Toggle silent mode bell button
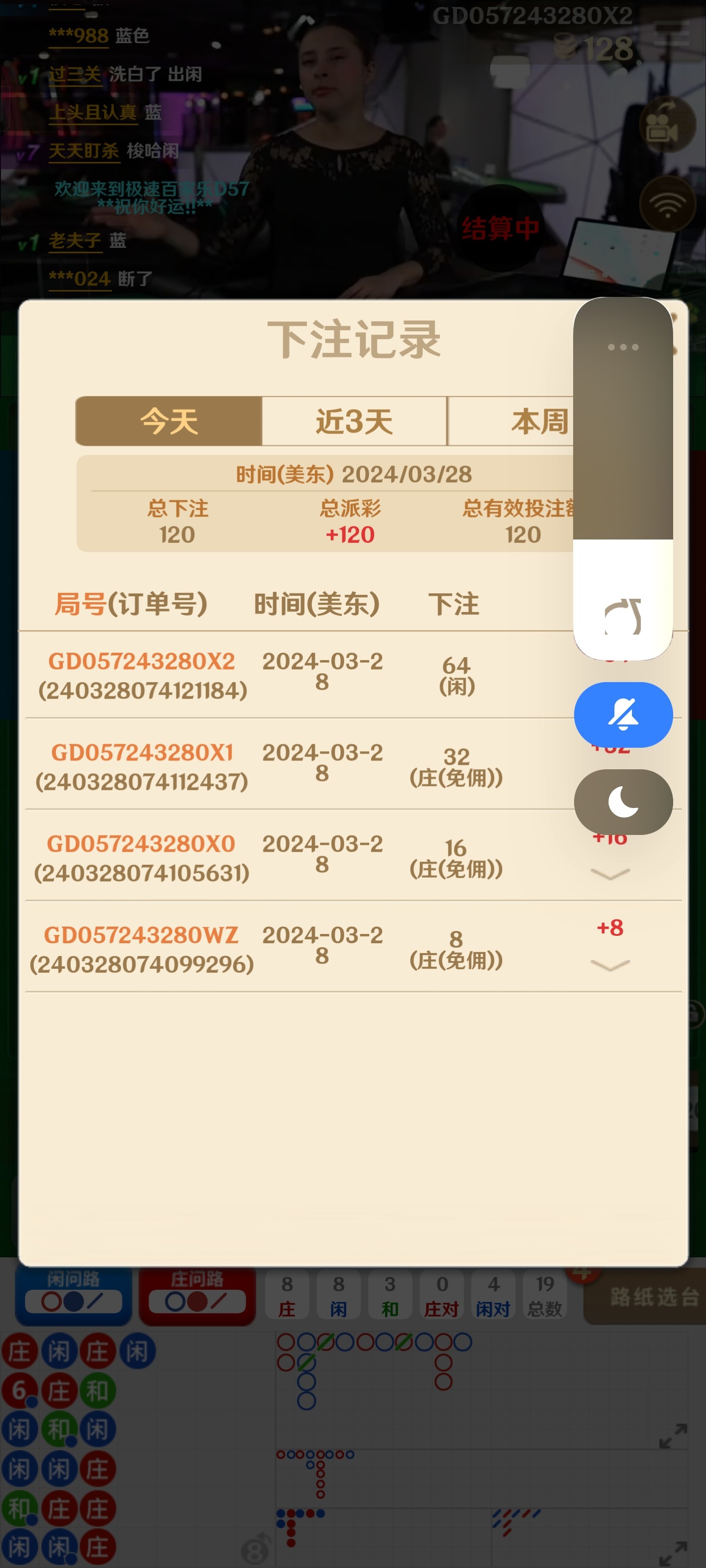Screen dimensions: 706x1568 [623, 714]
